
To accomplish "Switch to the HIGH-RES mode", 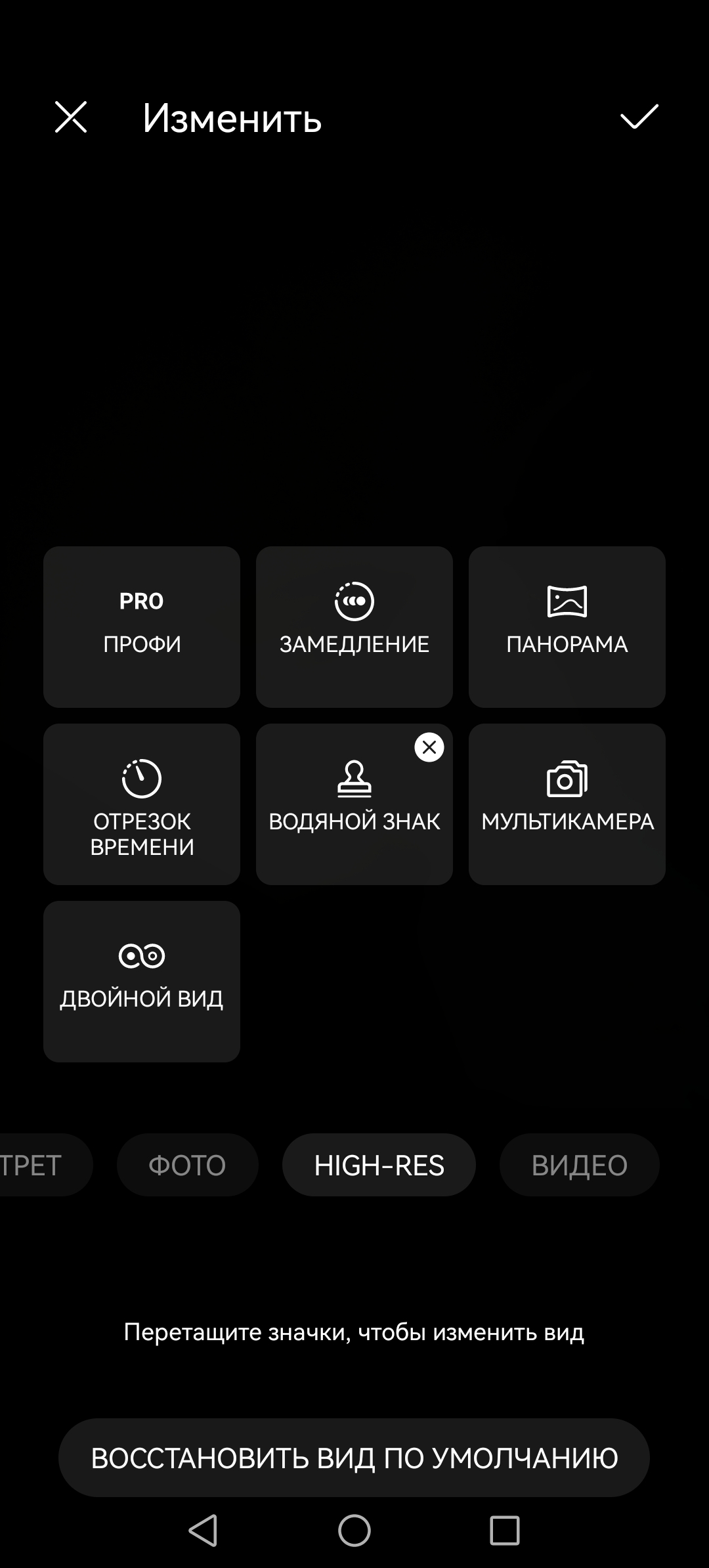I will [379, 1165].
